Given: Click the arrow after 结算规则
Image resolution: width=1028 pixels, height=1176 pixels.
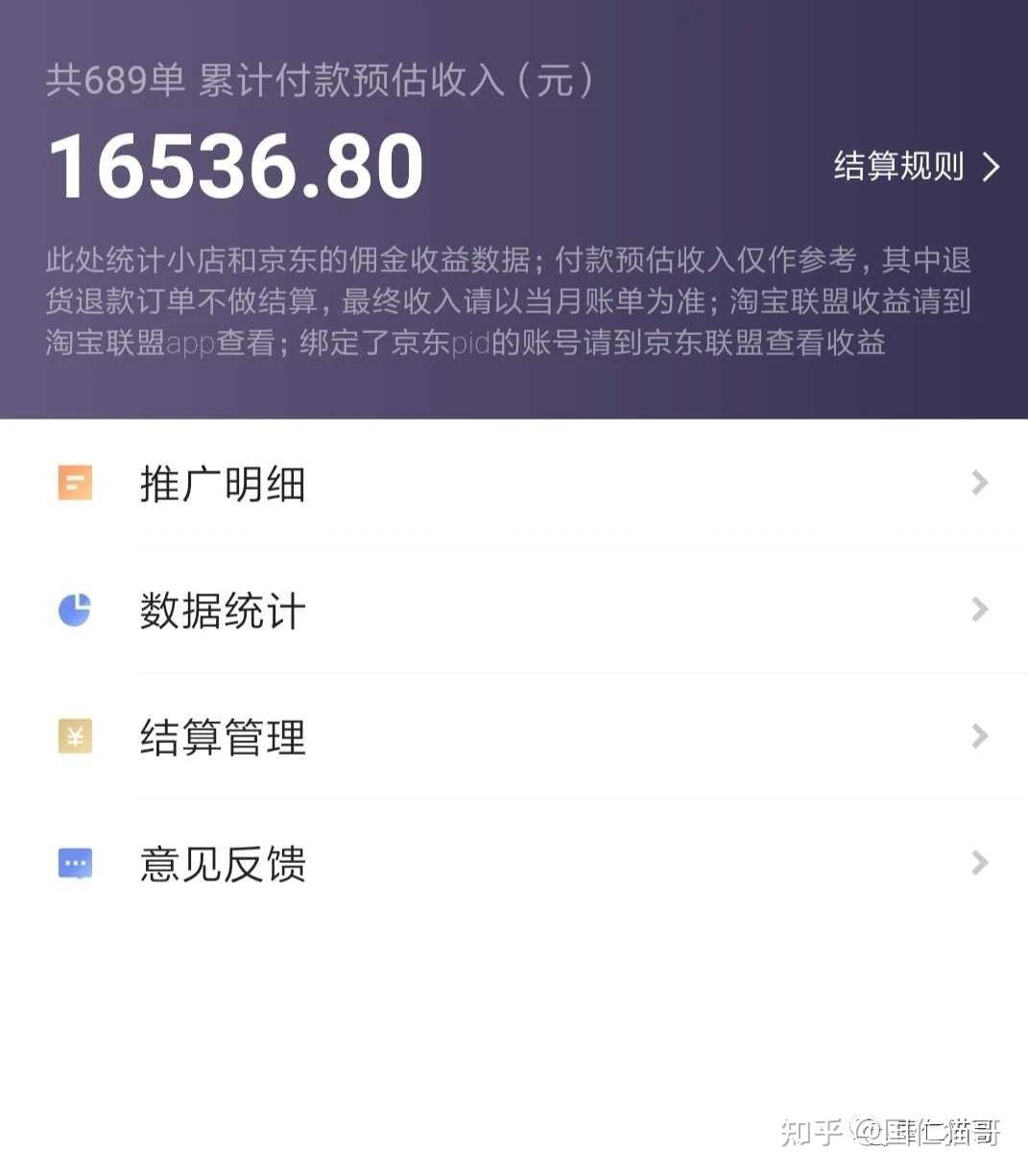Looking at the screenshot, I should pyautogui.click(x=990, y=167).
